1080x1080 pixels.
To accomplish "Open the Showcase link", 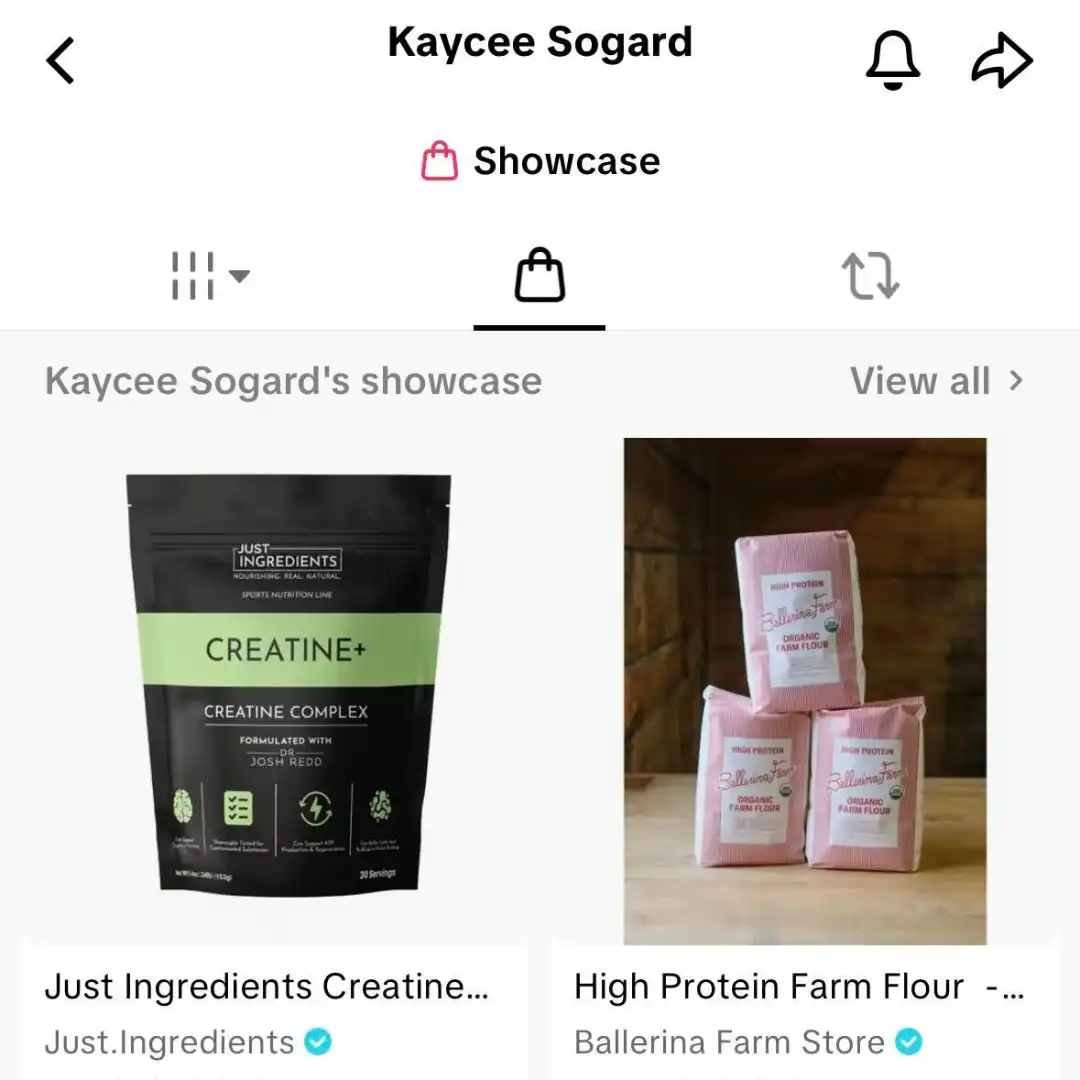I will pyautogui.click(x=541, y=161).
